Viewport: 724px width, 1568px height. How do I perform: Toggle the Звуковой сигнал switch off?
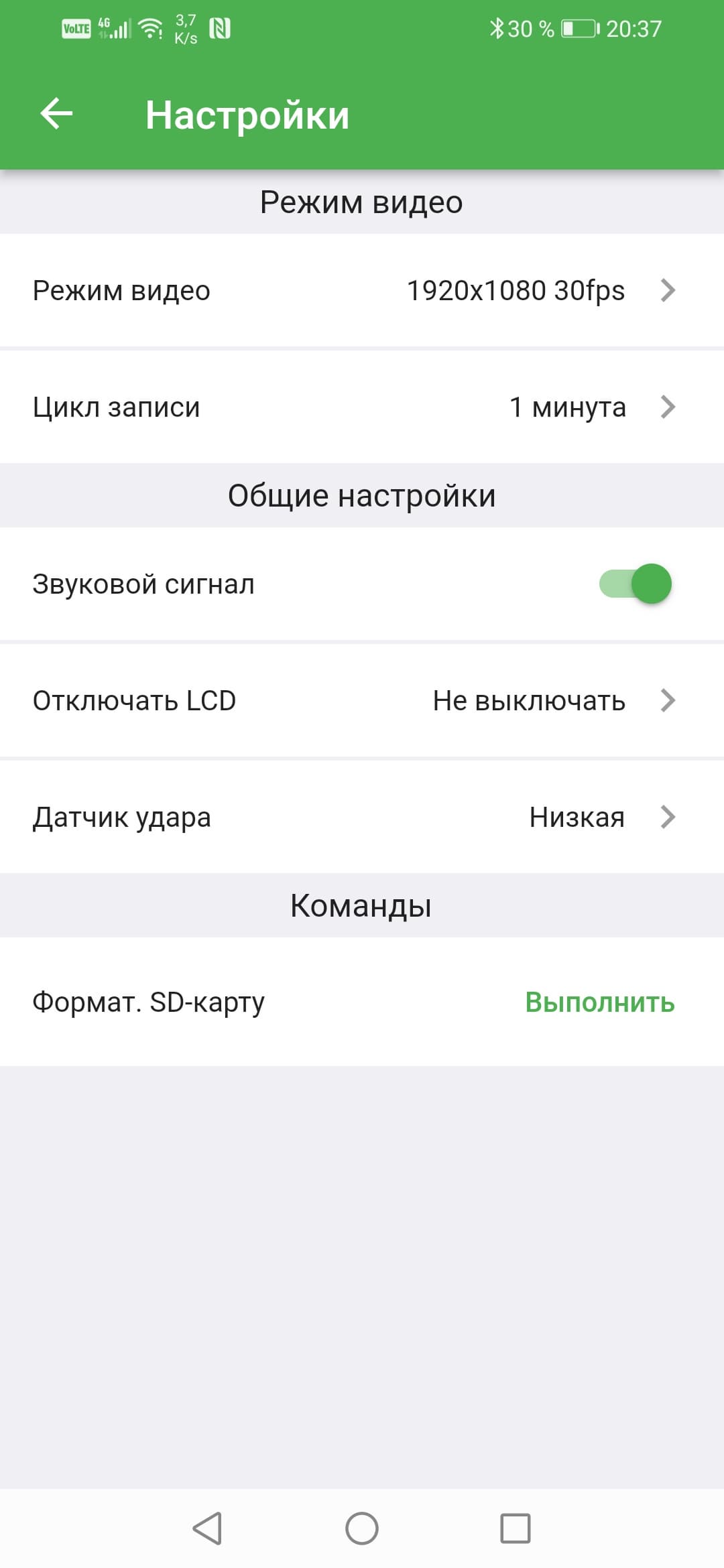pos(636,584)
